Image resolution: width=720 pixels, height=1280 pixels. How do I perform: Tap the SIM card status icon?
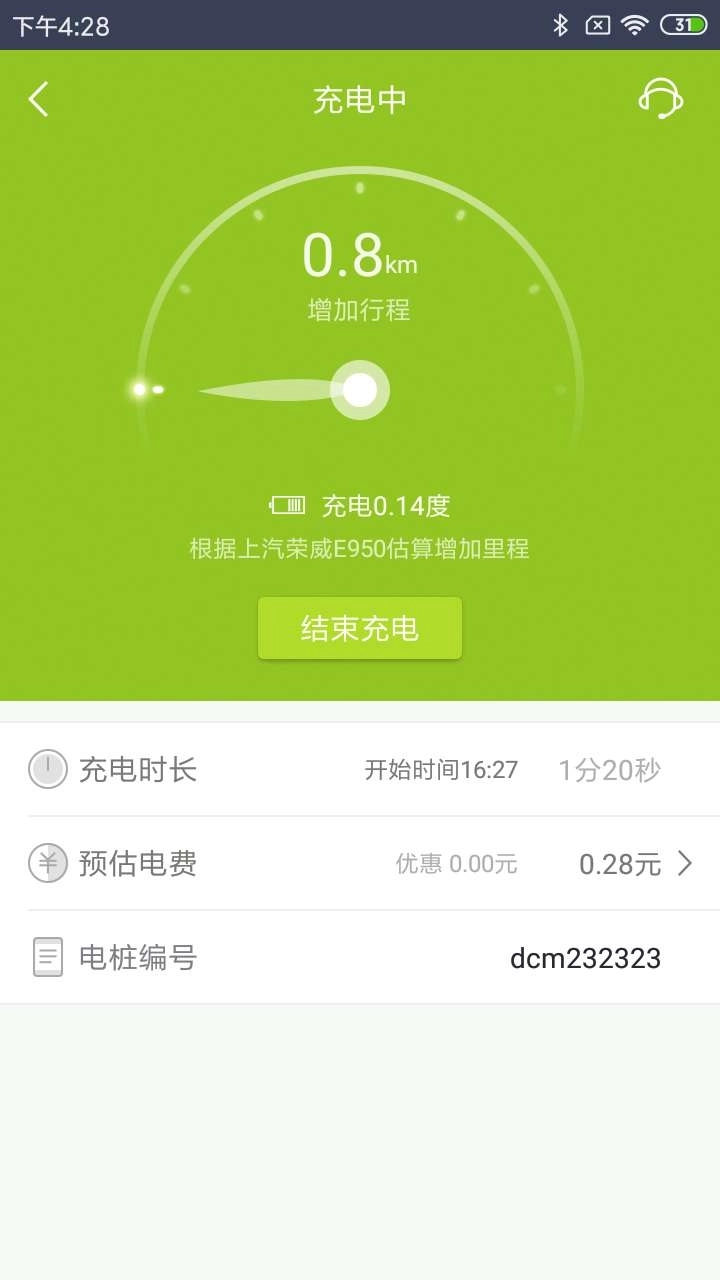click(x=597, y=24)
